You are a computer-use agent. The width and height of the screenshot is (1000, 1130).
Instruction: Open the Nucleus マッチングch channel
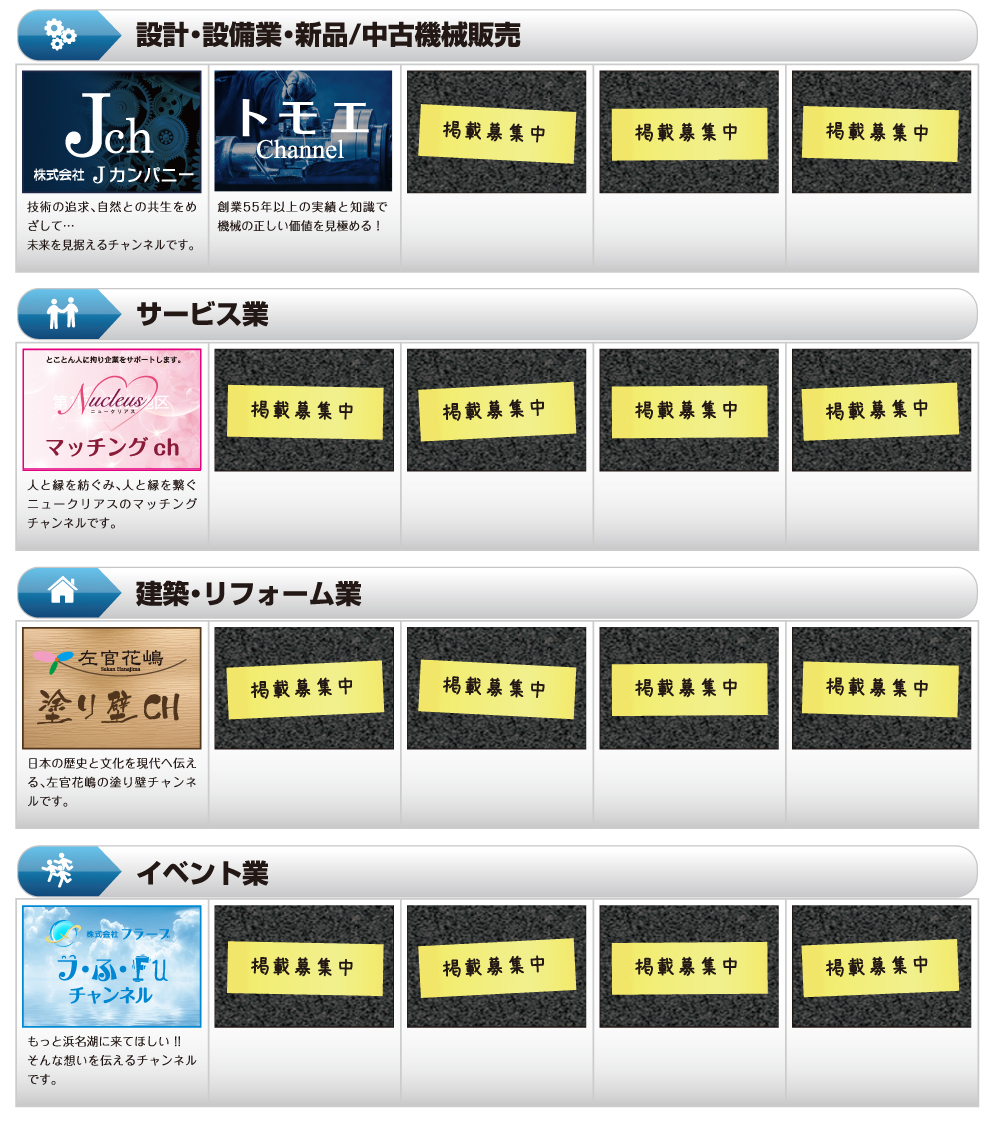coord(112,410)
